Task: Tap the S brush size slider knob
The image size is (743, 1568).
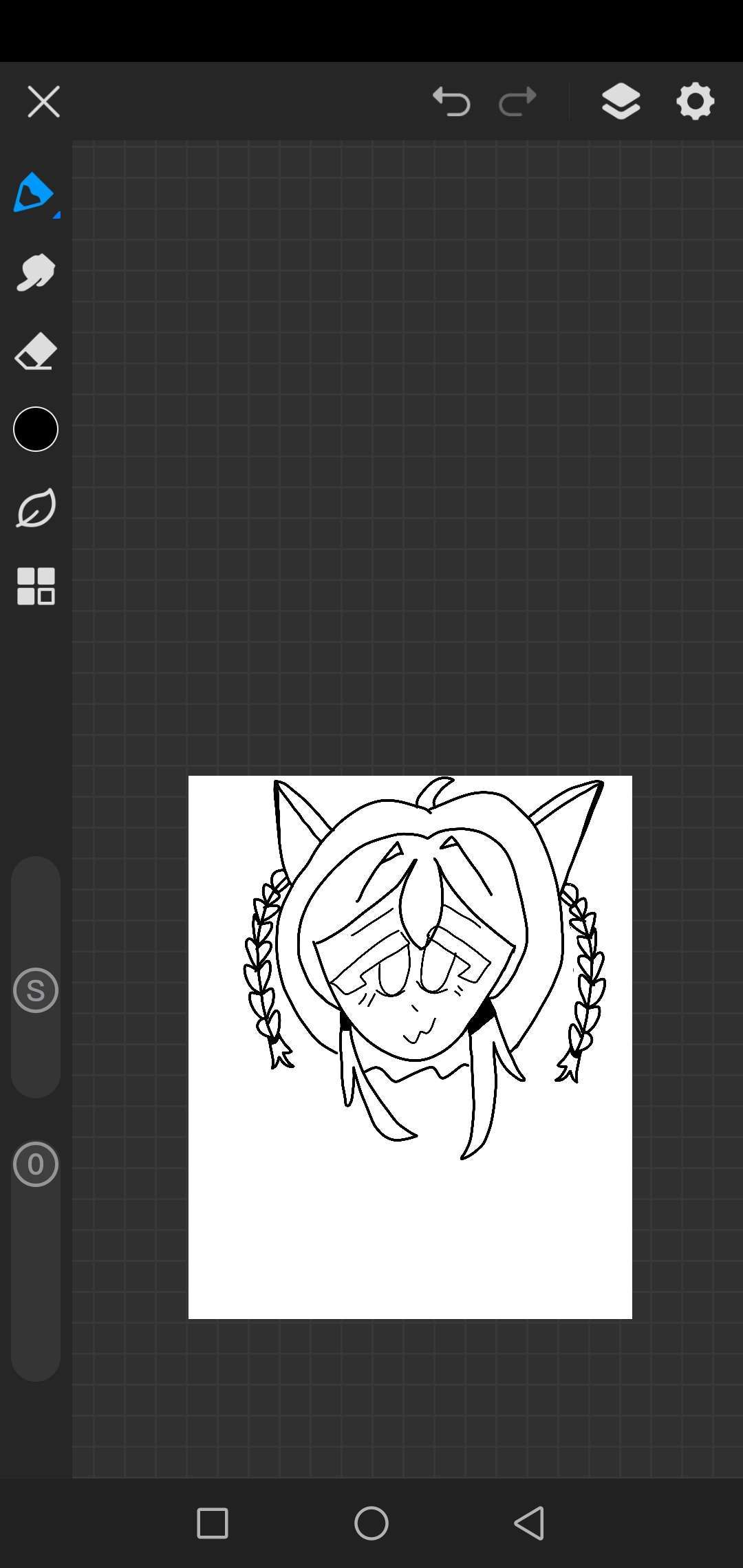Action: click(x=36, y=990)
